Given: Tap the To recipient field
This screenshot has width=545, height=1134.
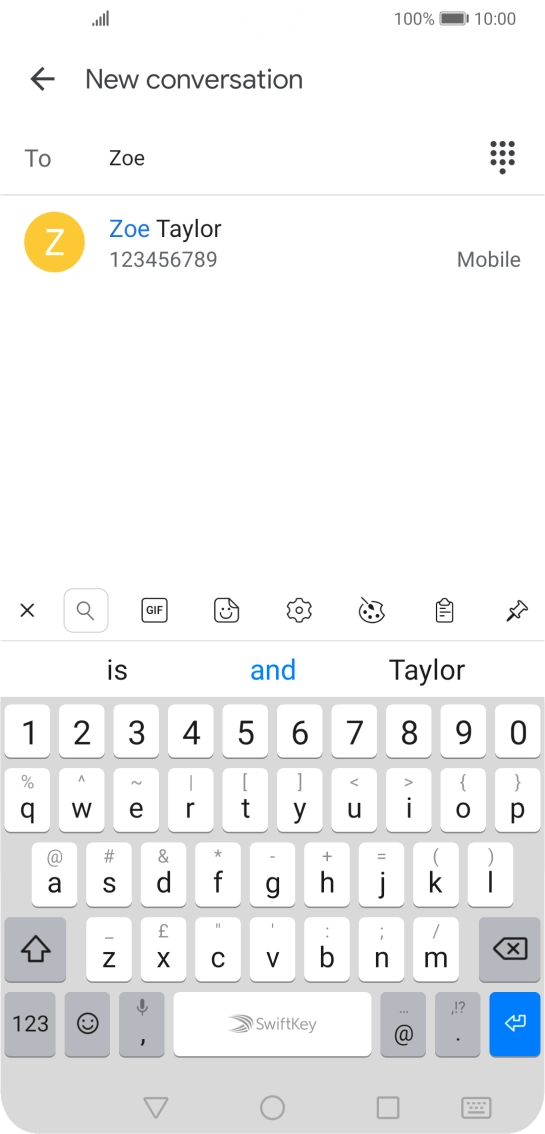Looking at the screenshot, I should click(289, 158).
